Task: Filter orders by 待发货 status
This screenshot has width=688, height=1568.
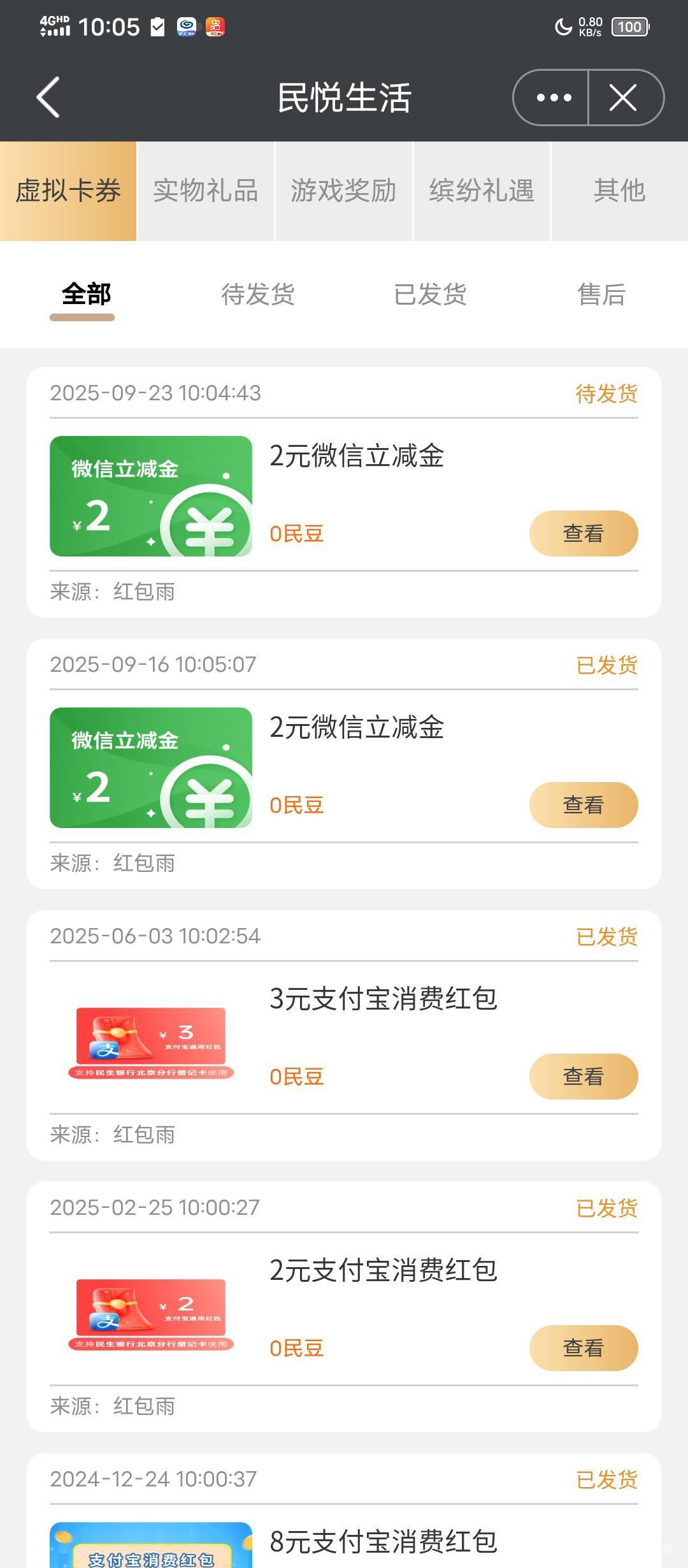Action: point(258,294)
